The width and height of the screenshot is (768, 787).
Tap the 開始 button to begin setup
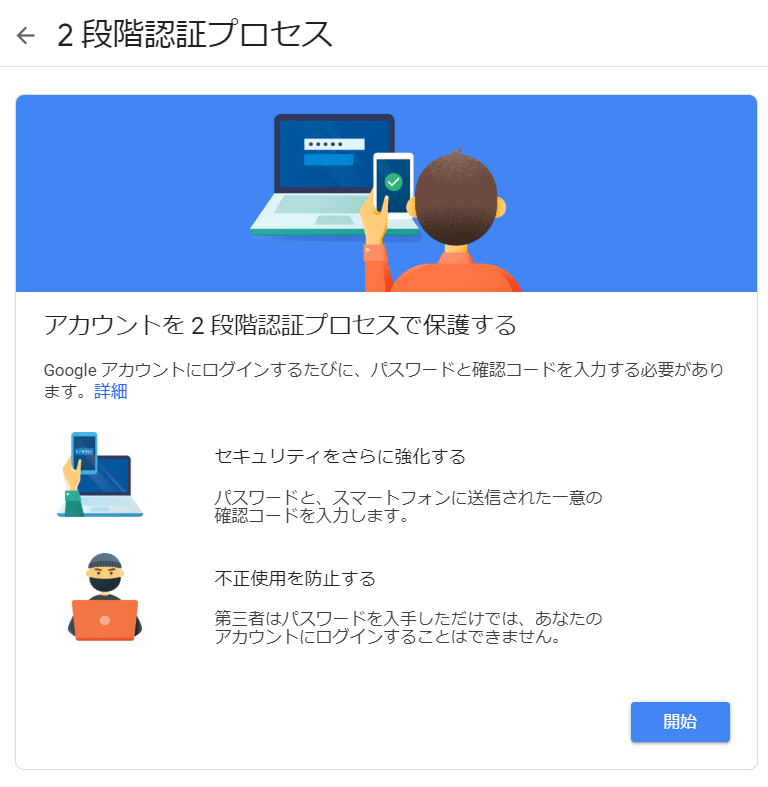point(680,722)
